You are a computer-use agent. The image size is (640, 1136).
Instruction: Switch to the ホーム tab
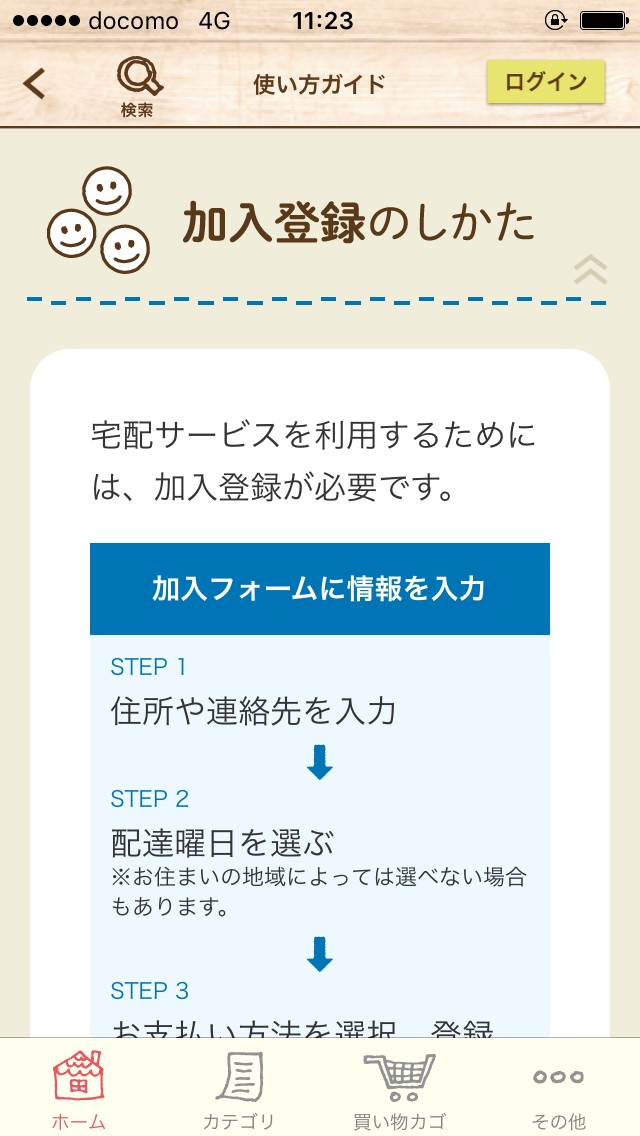78,1089
